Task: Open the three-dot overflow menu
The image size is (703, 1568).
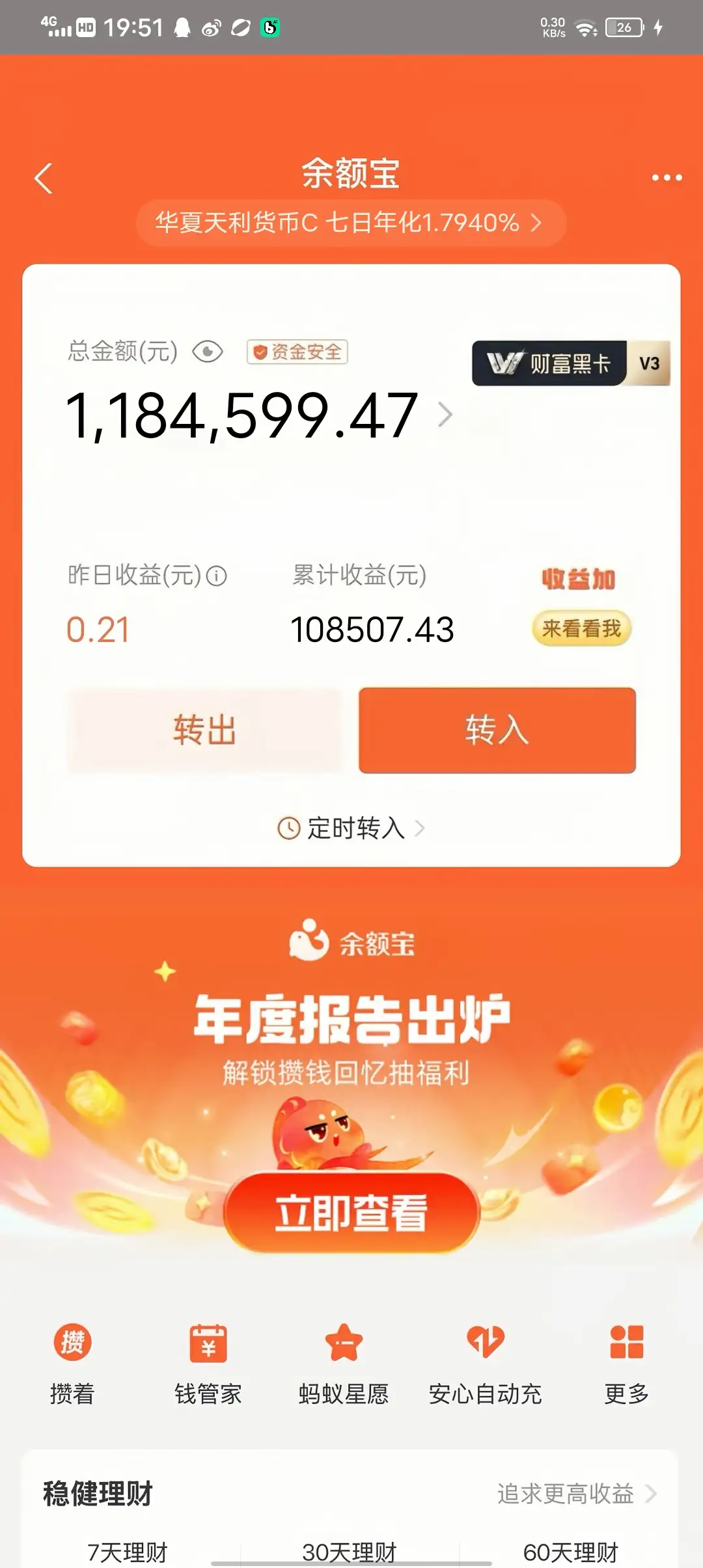Action: [667, 177]
